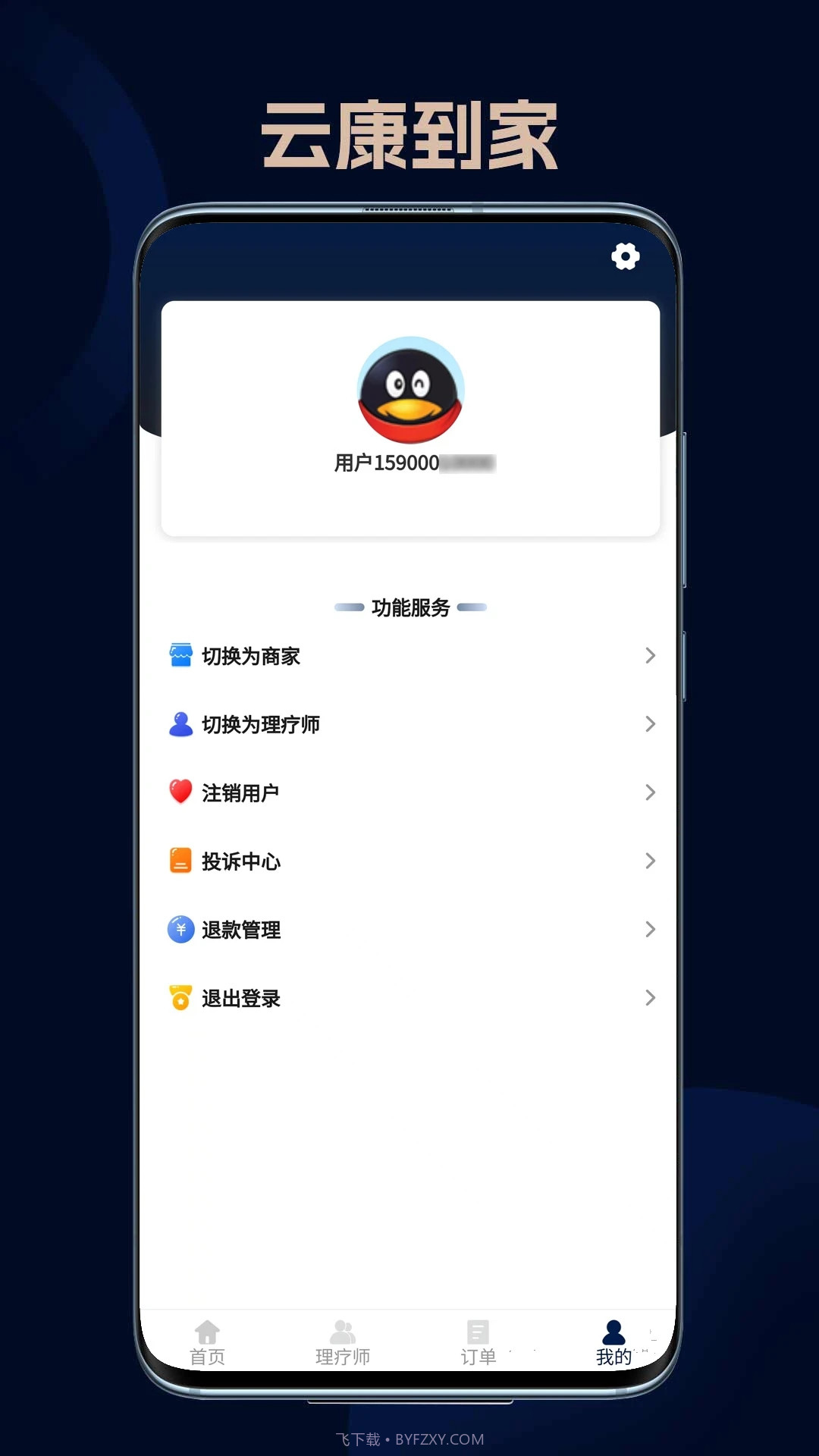Open the settings gear icon
819x1456 pixels.
625,257
